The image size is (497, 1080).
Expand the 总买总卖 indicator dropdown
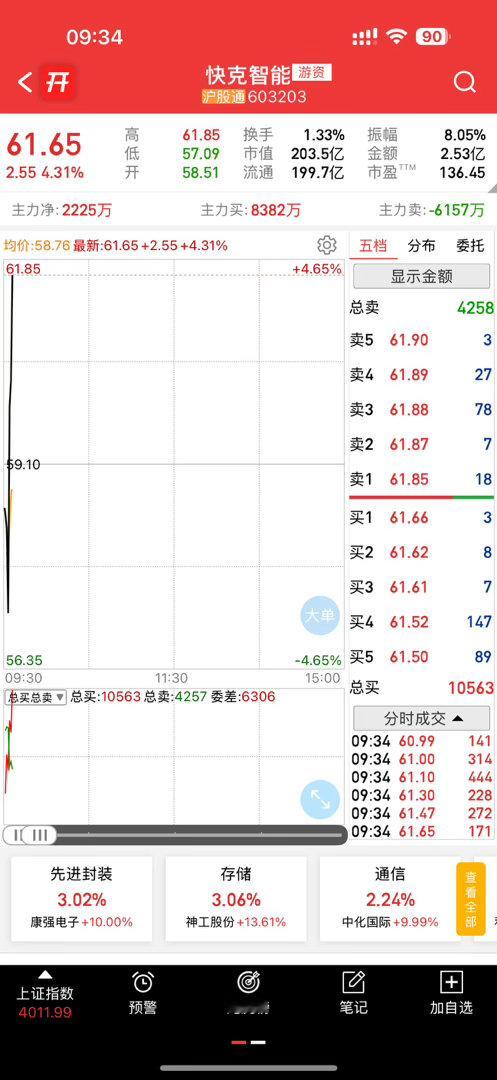(x=36, y=697)
